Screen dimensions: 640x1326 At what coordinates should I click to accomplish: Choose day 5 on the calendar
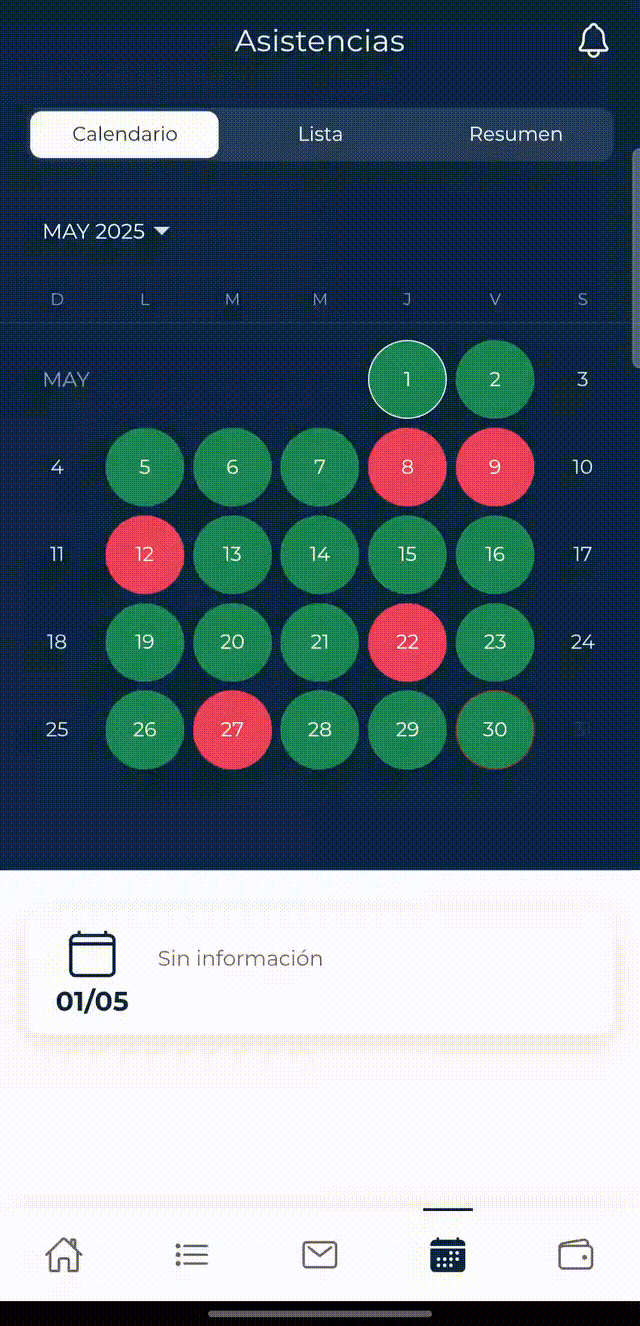tap(145, 467)
